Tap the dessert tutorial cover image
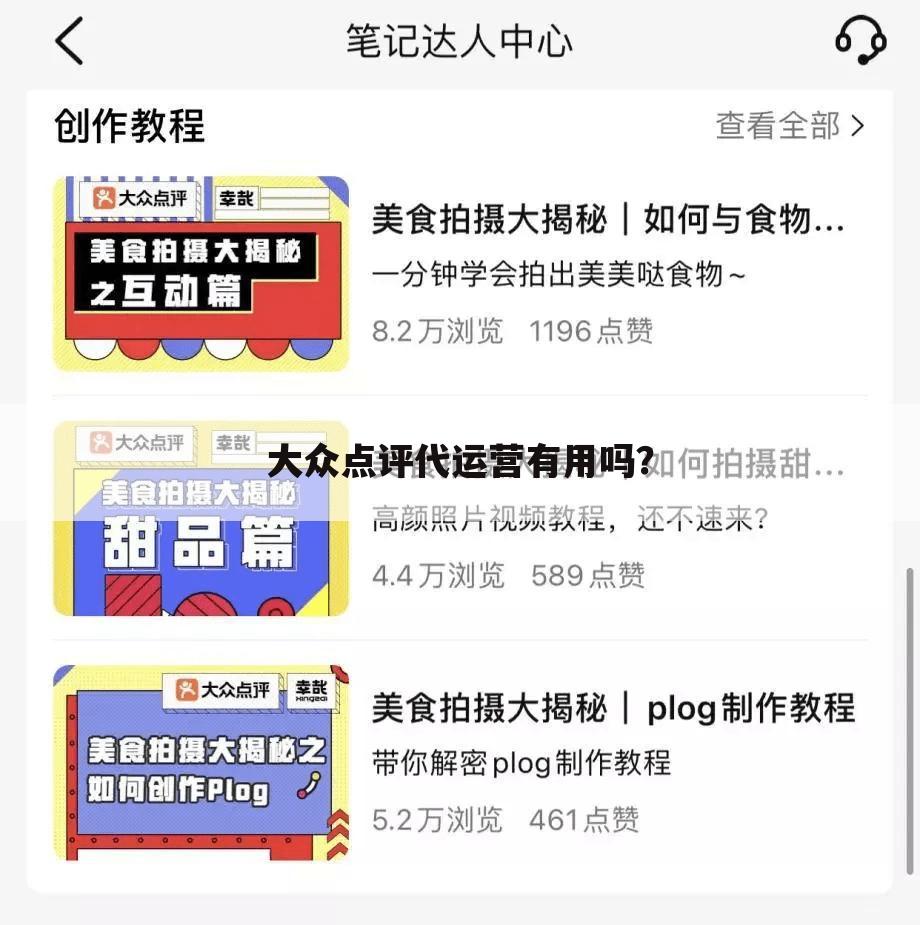The width and height of the screenshot is (920, 925). tap(201, 519)
